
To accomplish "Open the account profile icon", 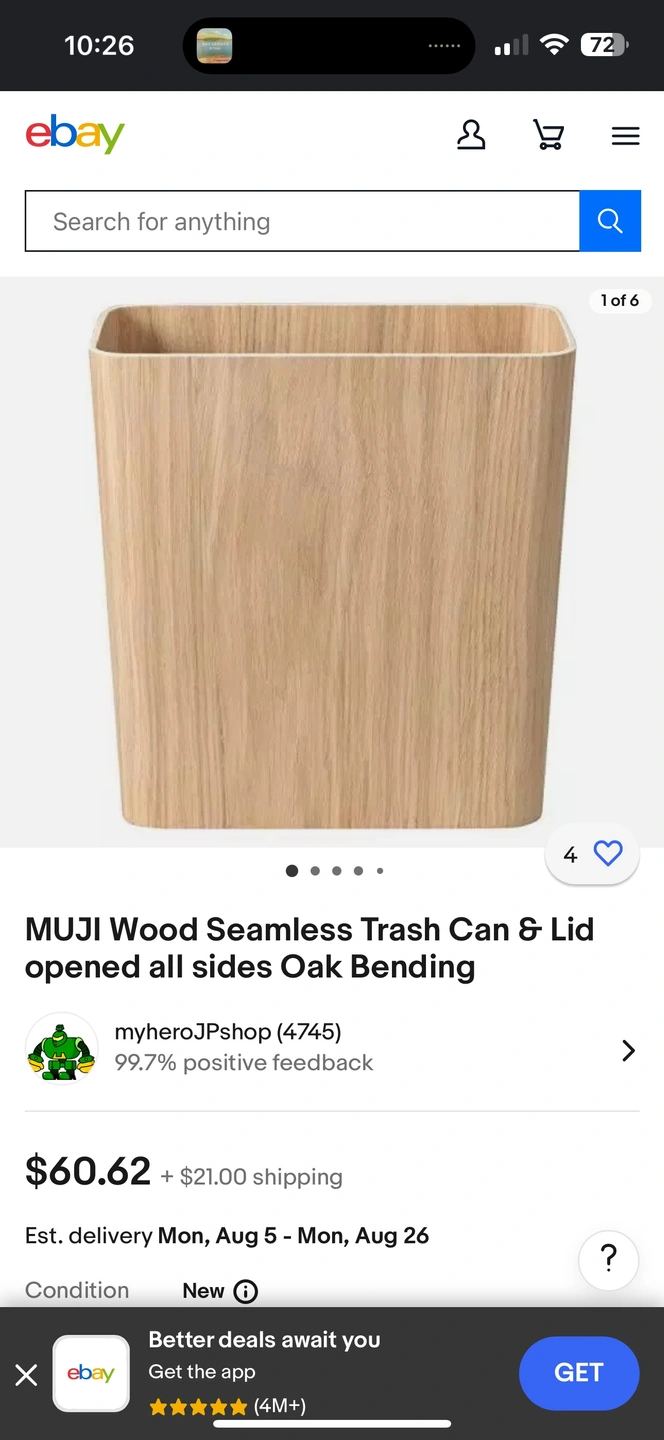I will pyautogui.click(x=471, y=135).
